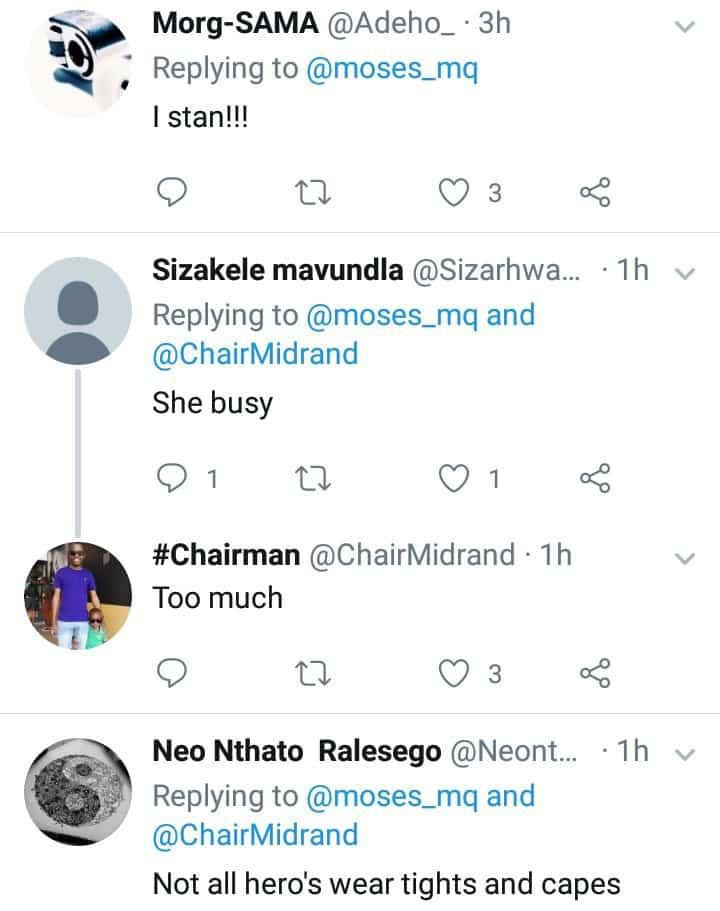This screenshot has height=911, width=720.
Task: Share Sizakele mavundla's "She busy" tweet
Action: (595, 481)
